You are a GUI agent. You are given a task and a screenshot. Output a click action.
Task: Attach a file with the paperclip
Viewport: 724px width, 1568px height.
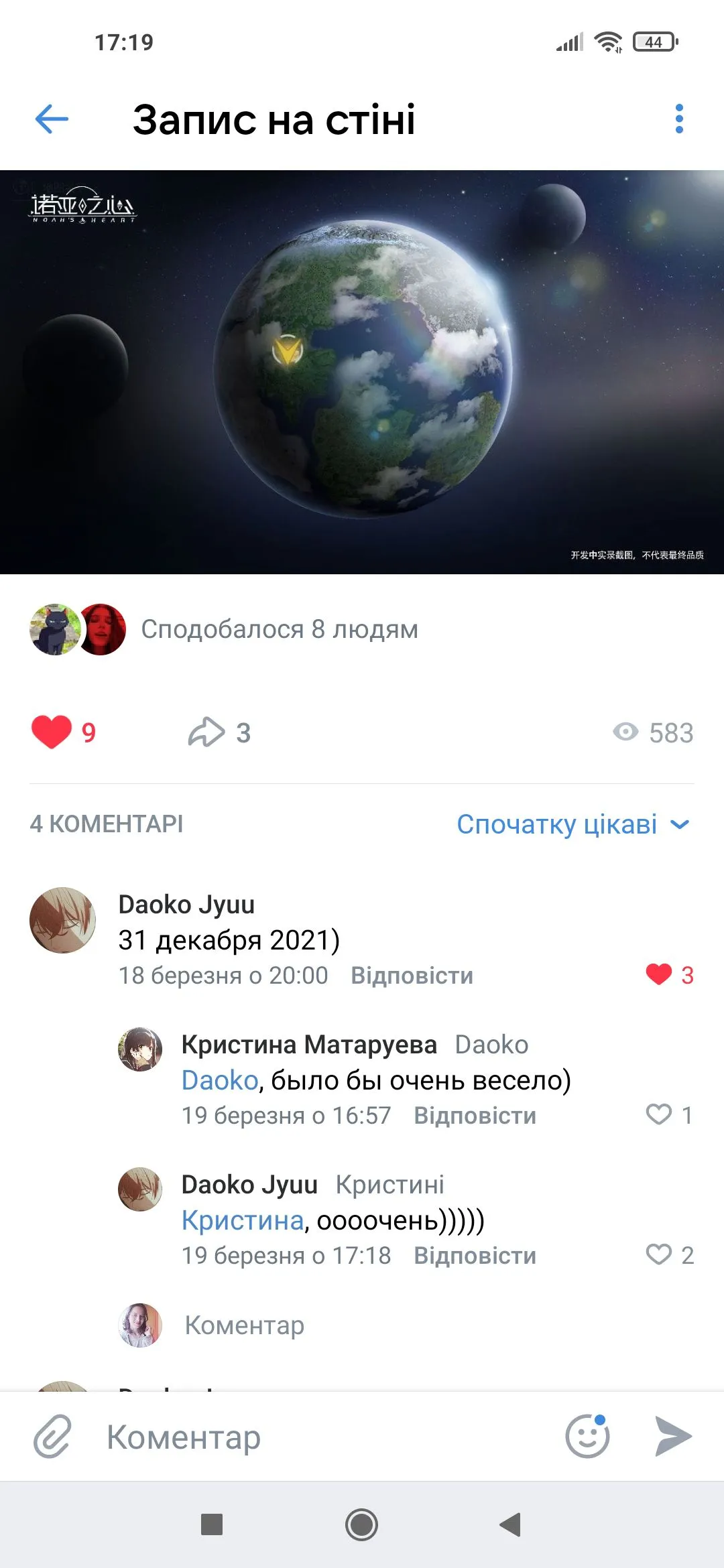pyautogui.click(x=52, y=1437)
